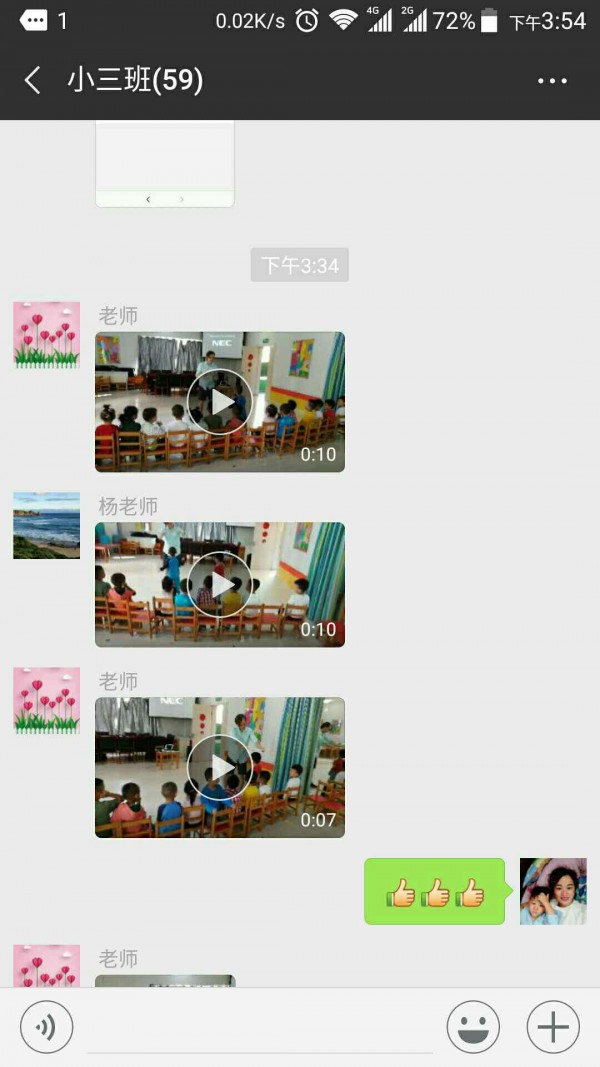Go back from the 小三班 group chat
Viewport: 600px width, 1067px height.
pos(33,81)
